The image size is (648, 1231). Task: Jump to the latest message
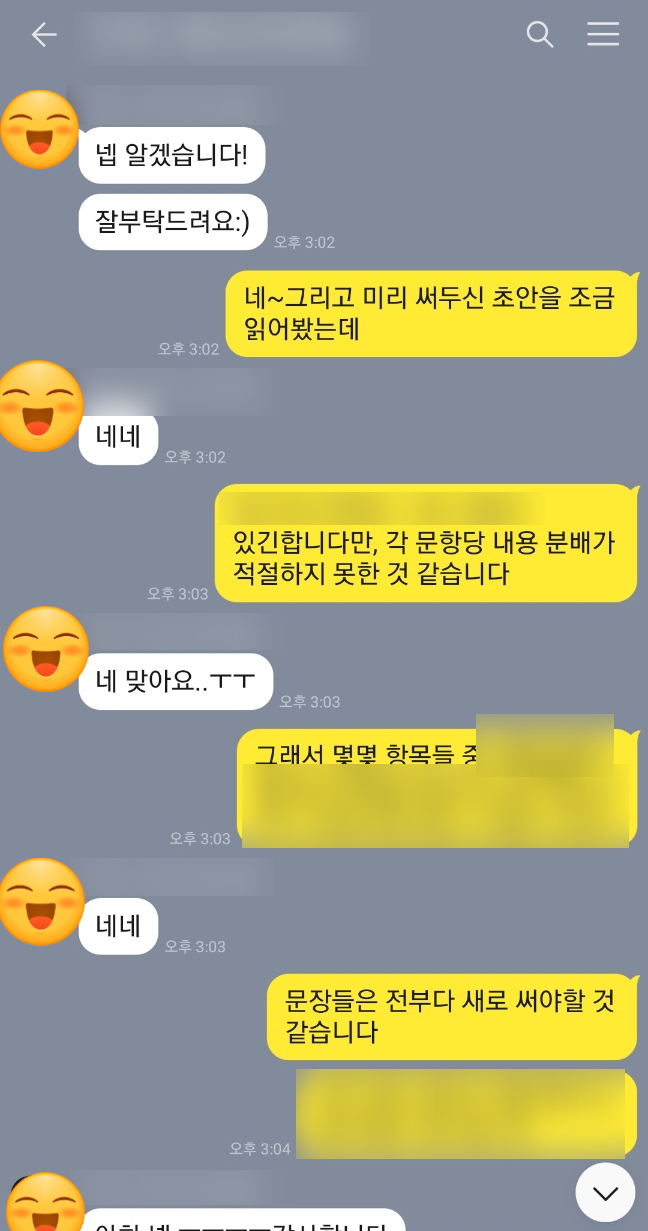click(605, 1192)
